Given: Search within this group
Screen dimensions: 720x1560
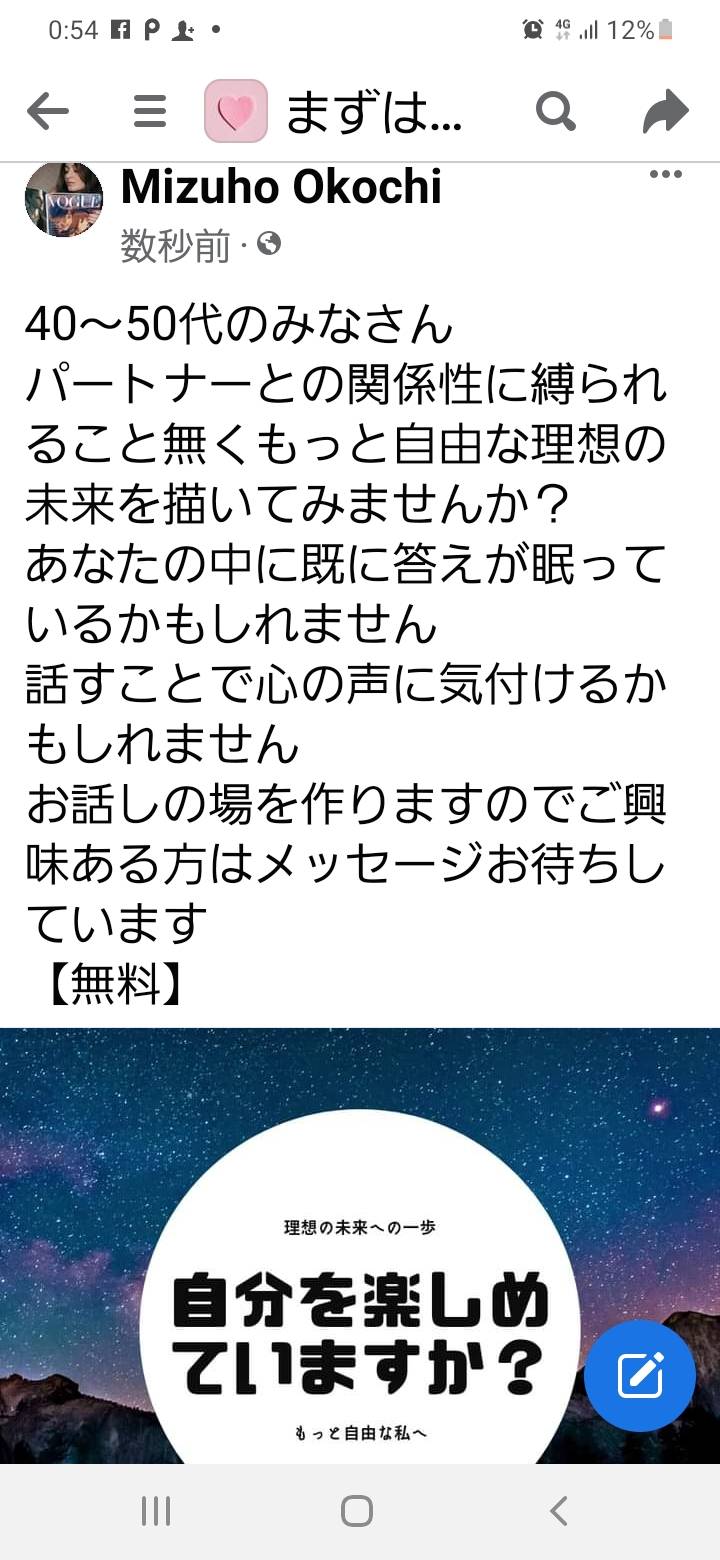Looking at the screenshot, I should pyautogui.click(x=555, y=111).
